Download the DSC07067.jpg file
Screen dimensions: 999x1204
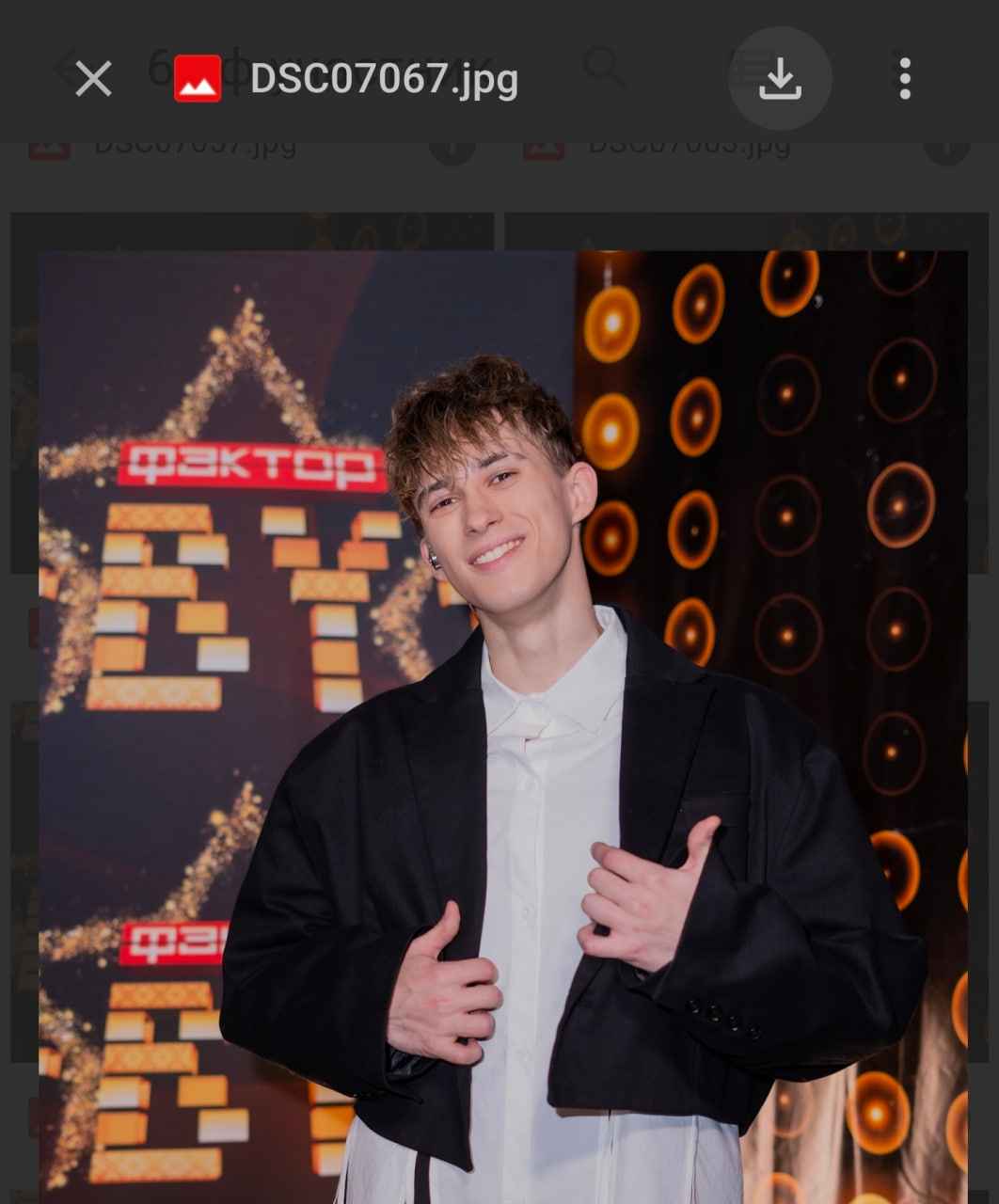click(x=780, y=79)
